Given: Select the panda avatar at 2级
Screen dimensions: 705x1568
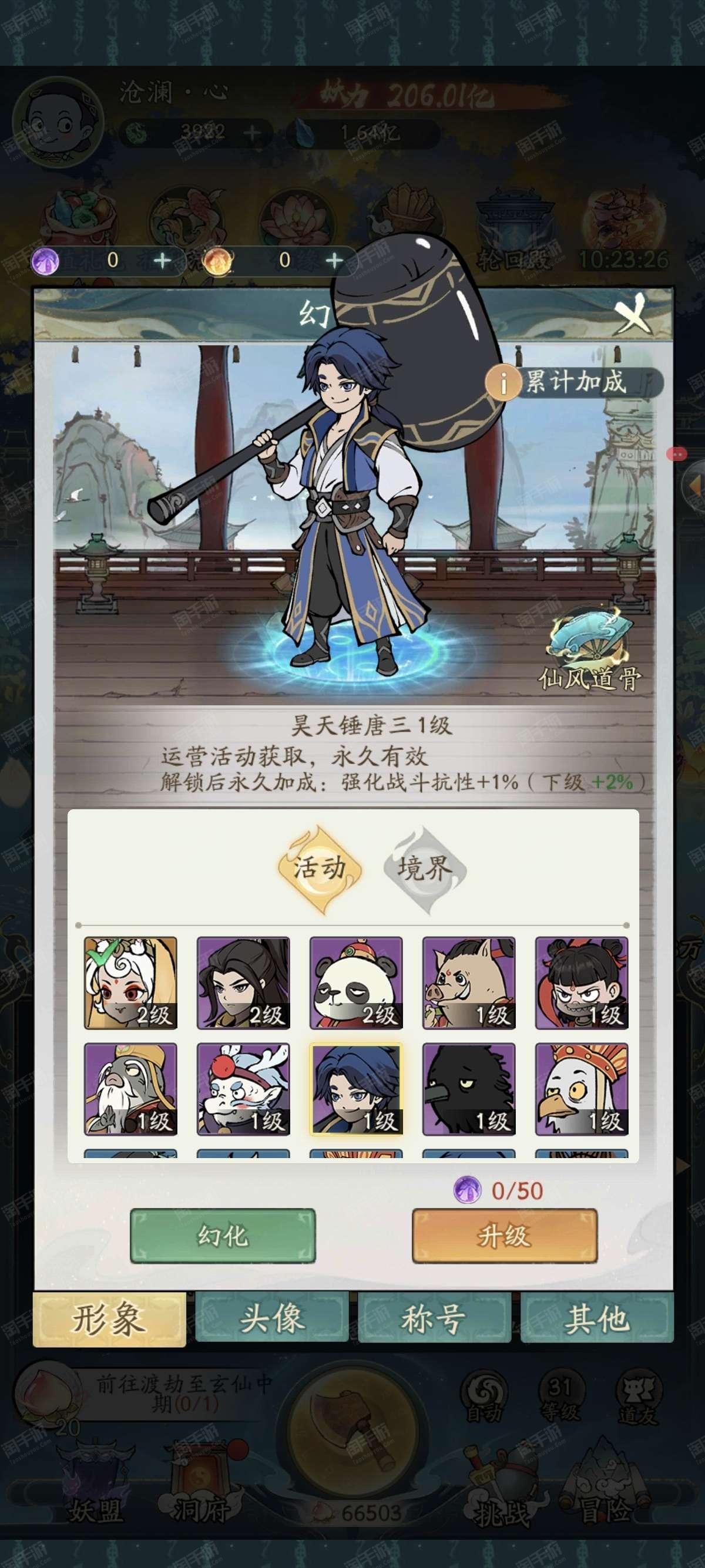Looking at the screenshot, I should click(356, 982).
